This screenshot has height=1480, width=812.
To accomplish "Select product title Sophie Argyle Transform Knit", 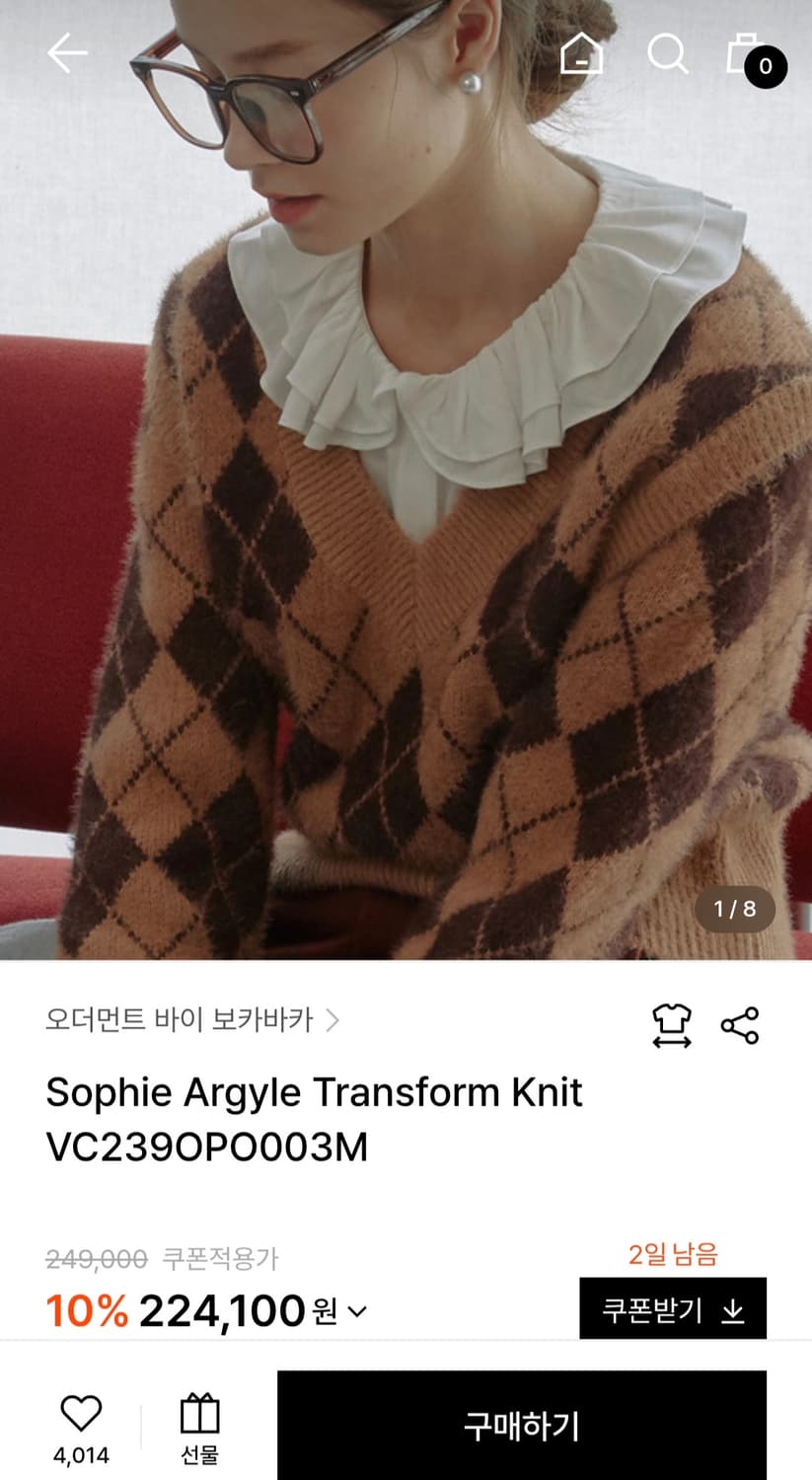I will (x=314, y=1092).
